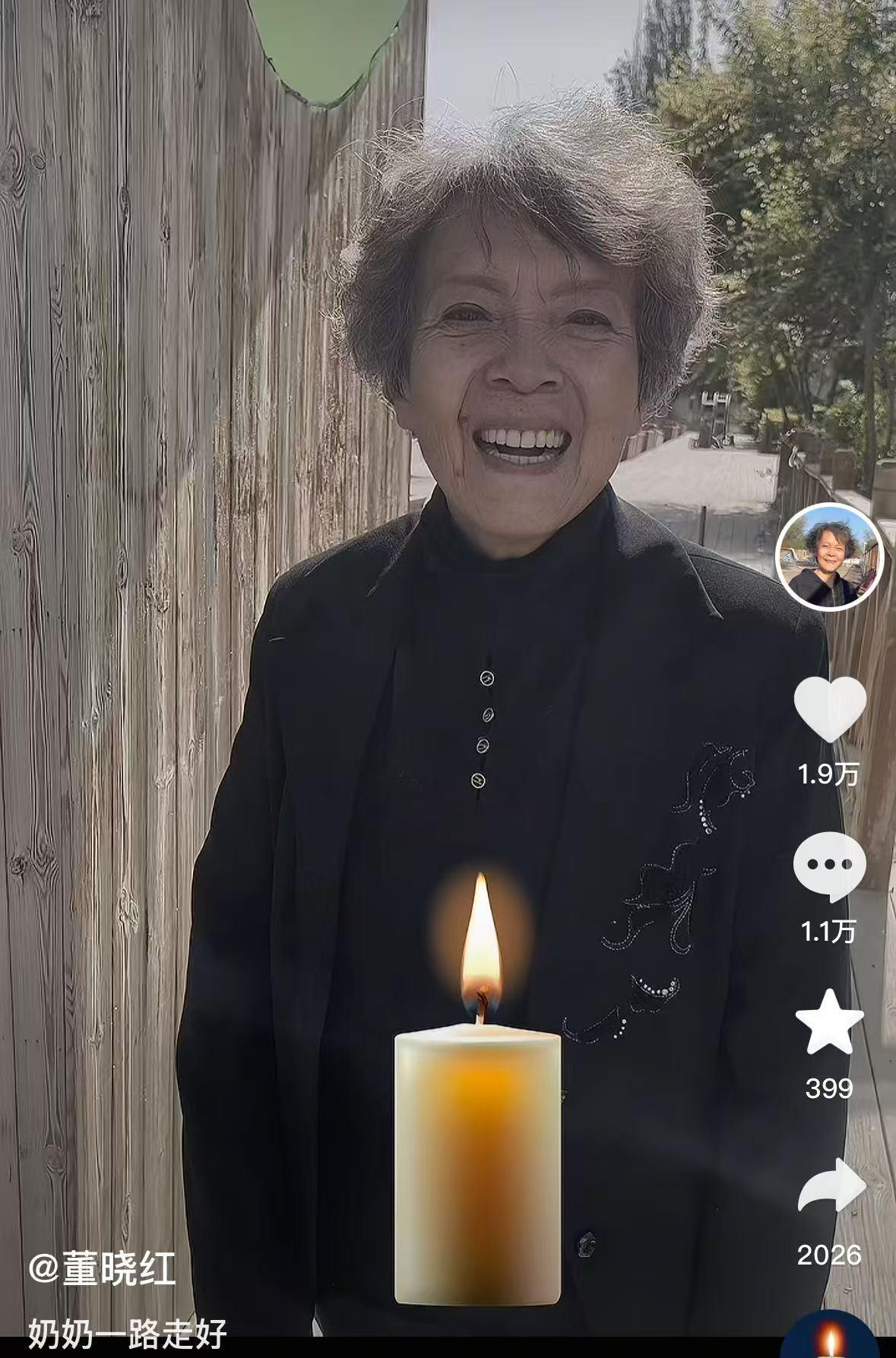Screen dimensions: 896x1358
Task: Like this video with the heart
Action: 829,710
